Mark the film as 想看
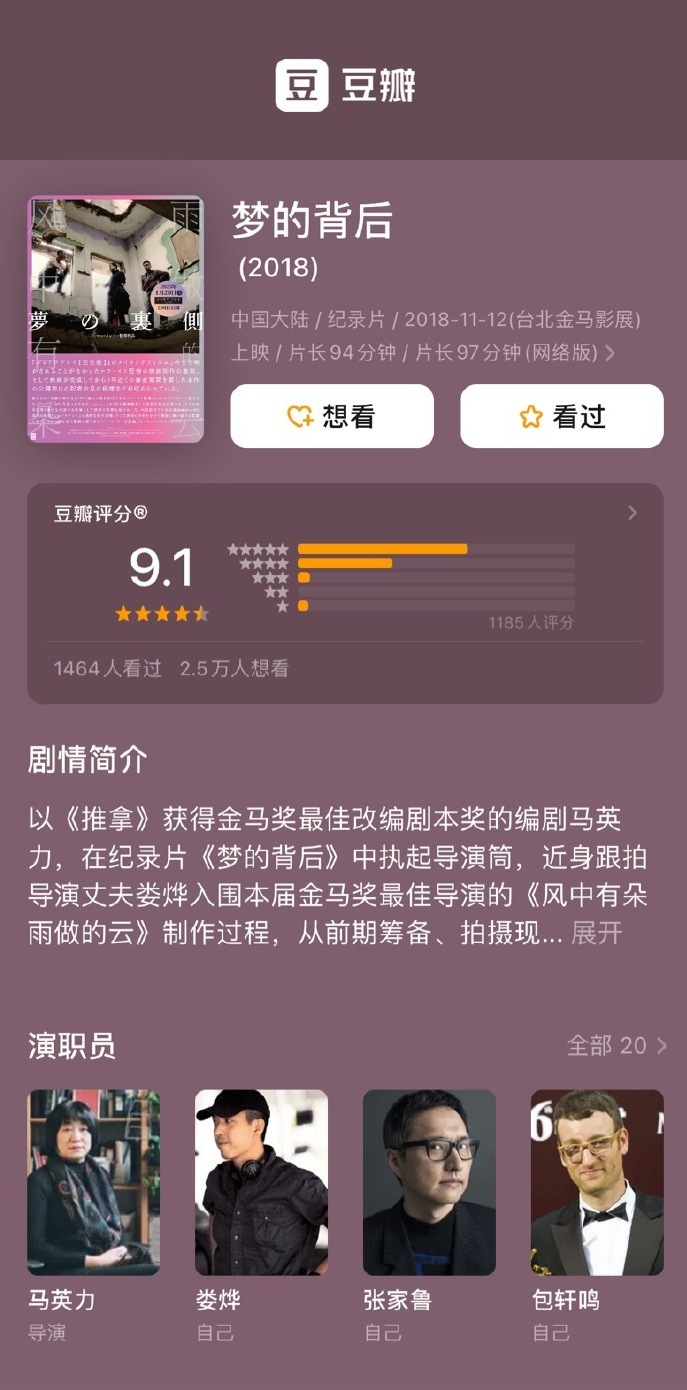 332,416
